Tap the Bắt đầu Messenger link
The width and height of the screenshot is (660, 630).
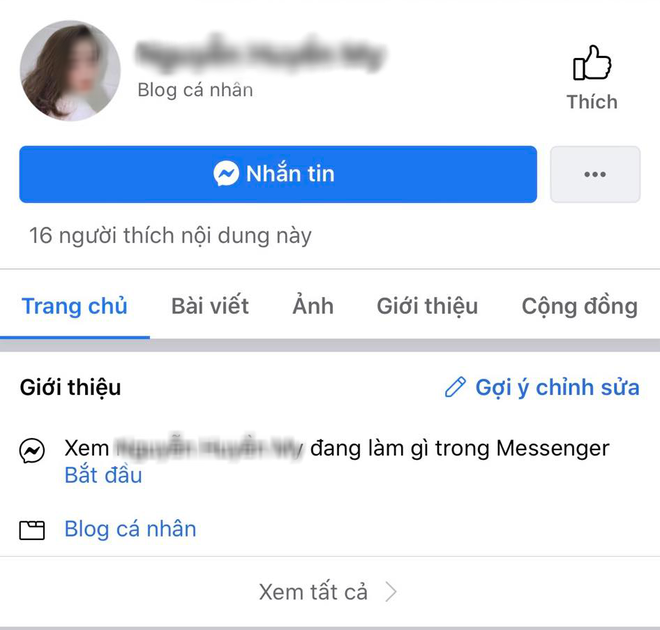point(103,475)
